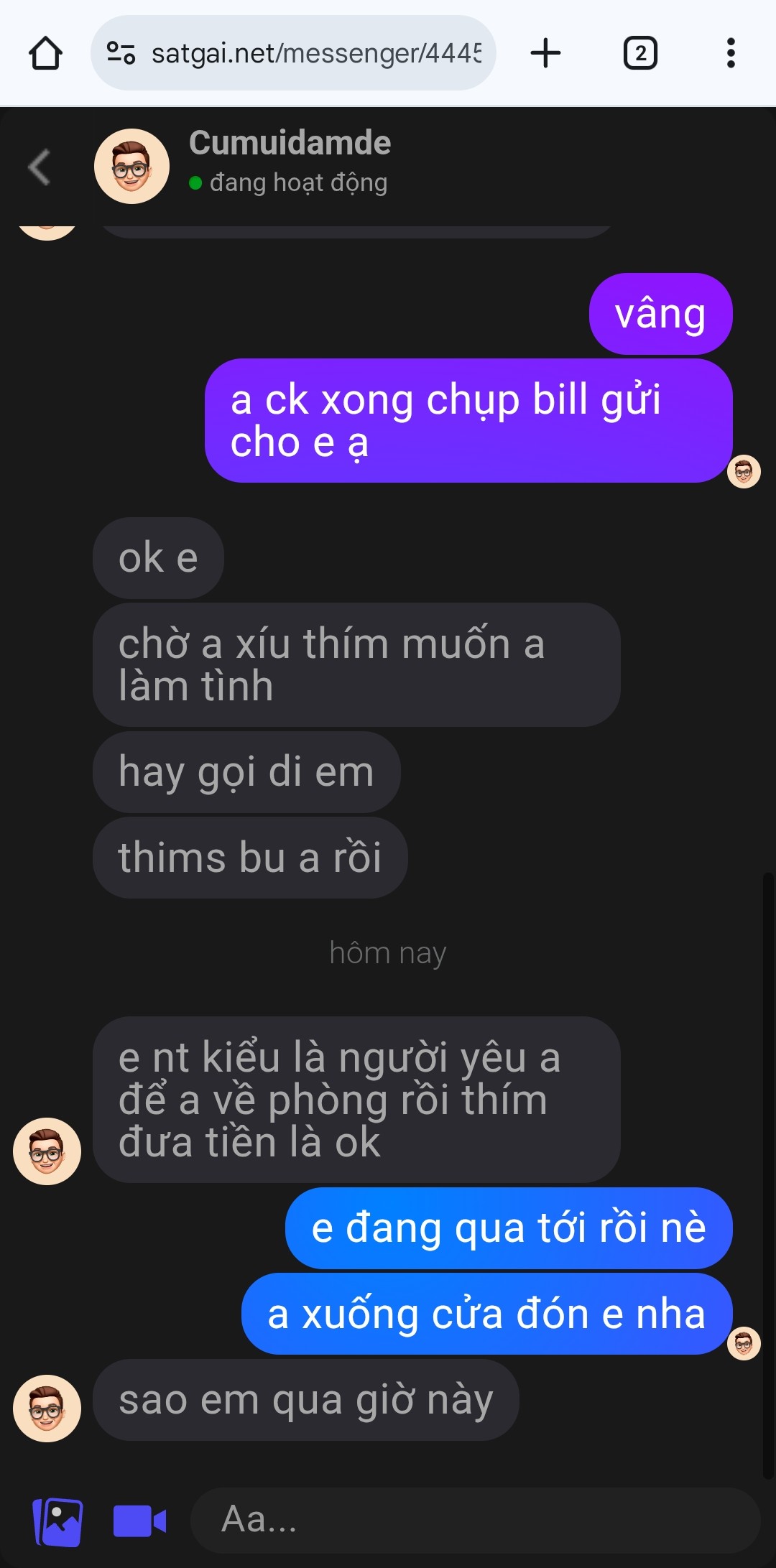776x1568 pixels.
Task: Edit the satgai.net address bar
Action: [x=315, y=53]
